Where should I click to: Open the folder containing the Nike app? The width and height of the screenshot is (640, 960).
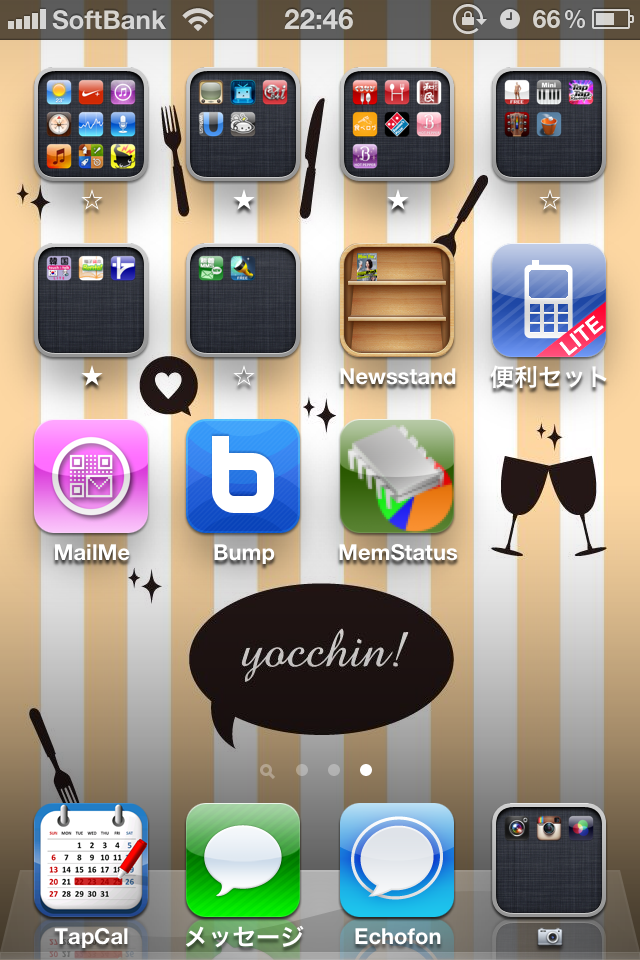point(91,125)
